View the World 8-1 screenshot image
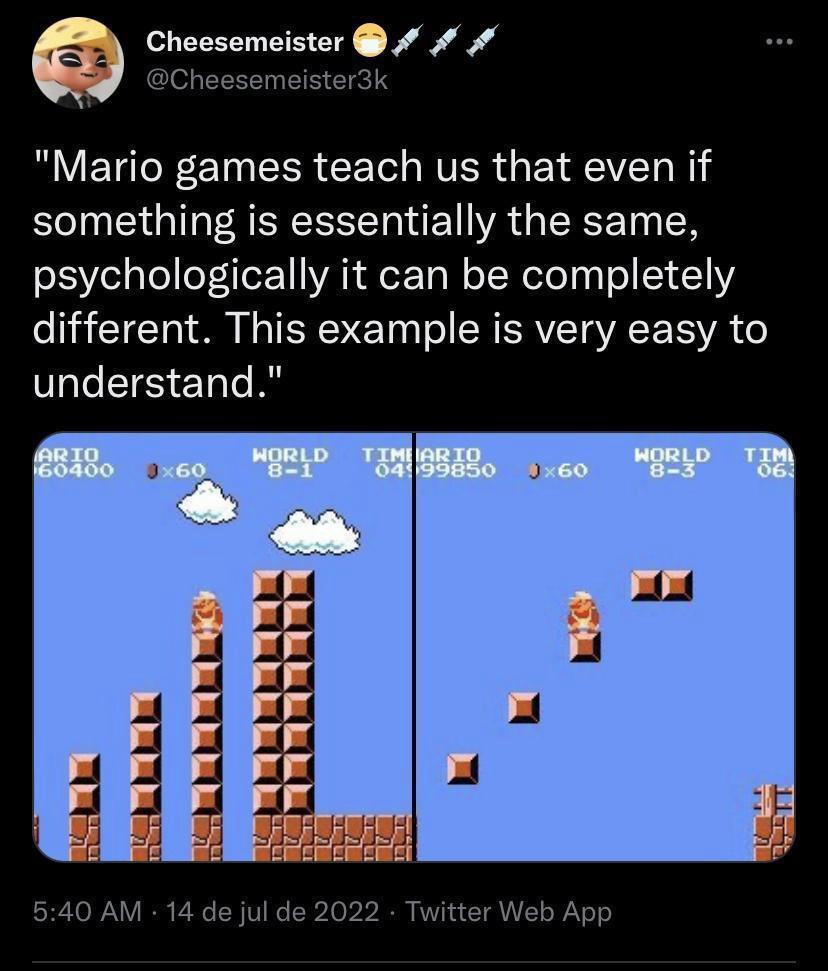Screen dimensions: 828x971 click(223, 647)
